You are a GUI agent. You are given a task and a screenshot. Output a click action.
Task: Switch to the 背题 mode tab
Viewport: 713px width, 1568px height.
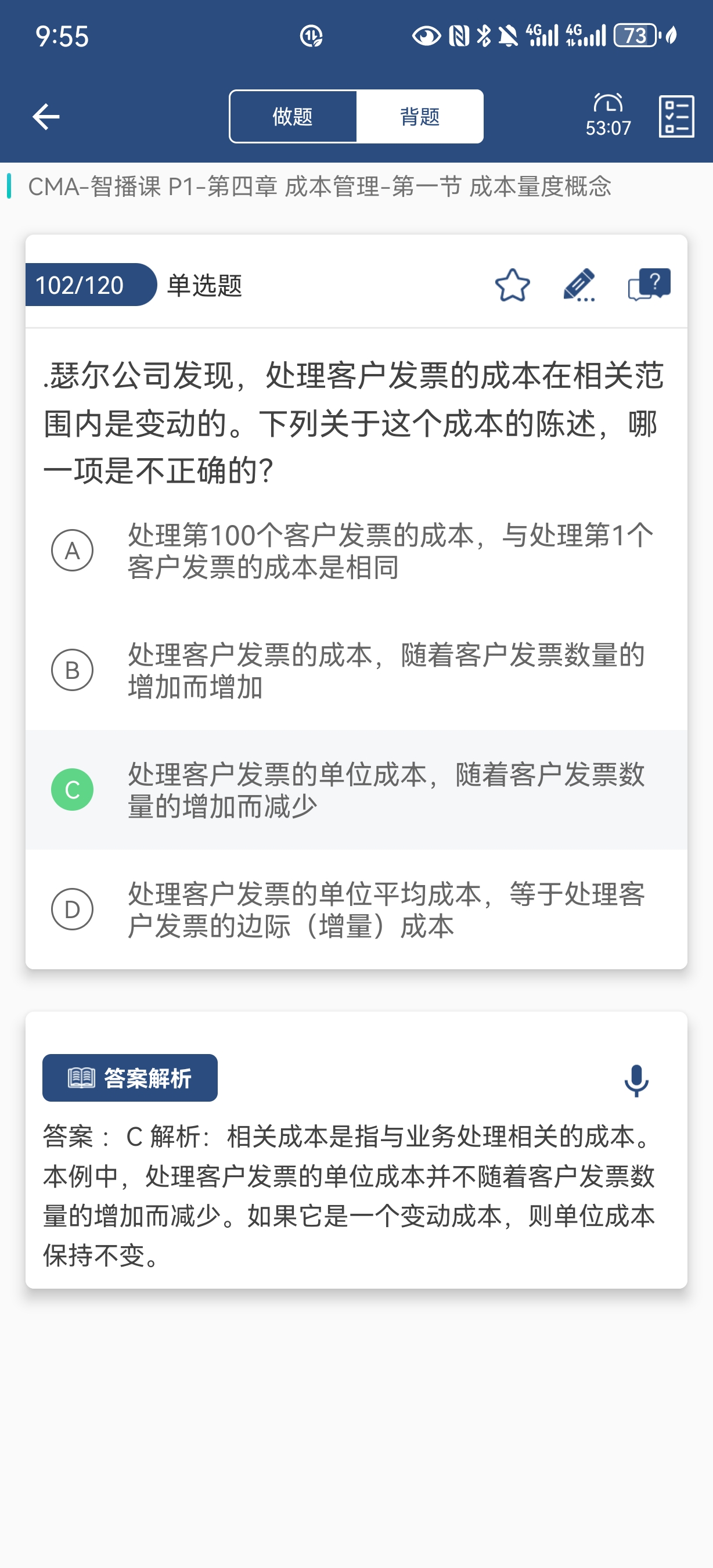420,116
